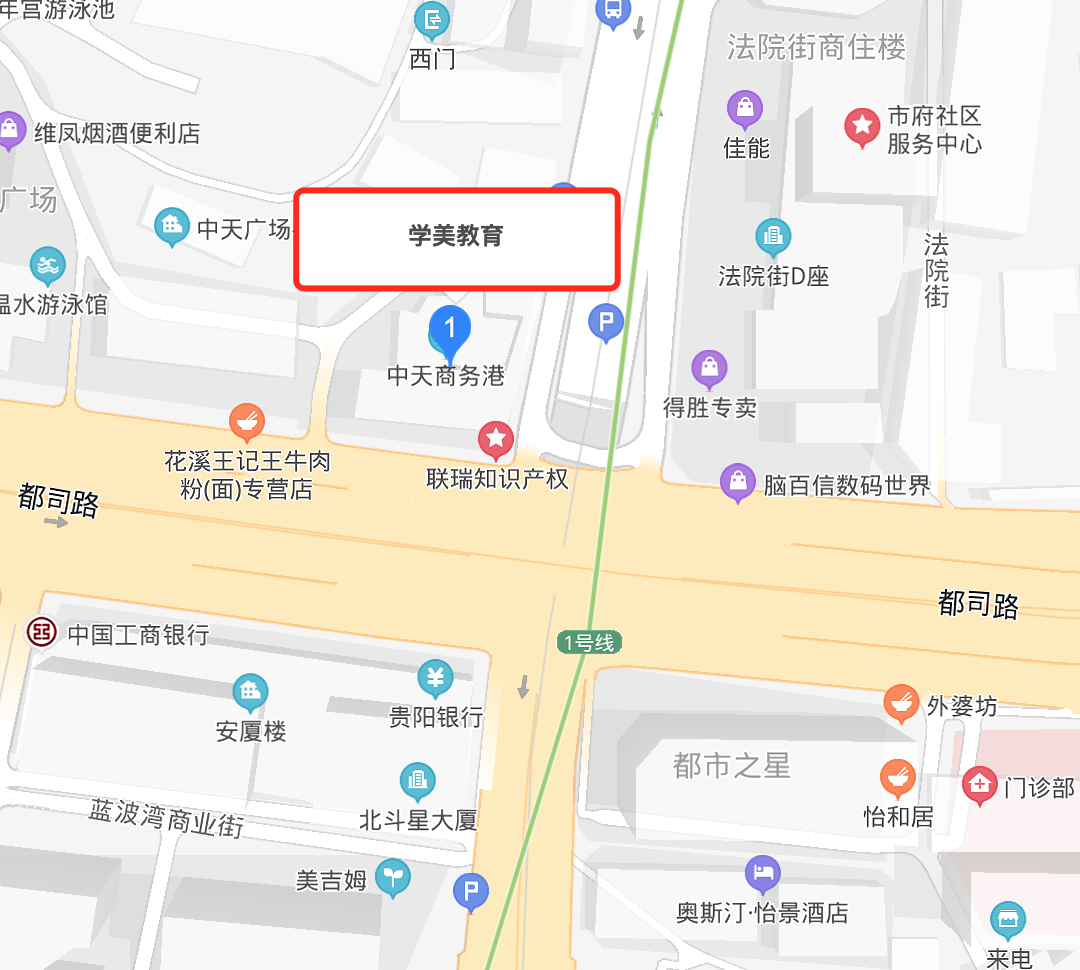The height and width of the screenshot is (970, 1080).
Task: Tap the blue marker numbered 1
Action: [450, 327]
